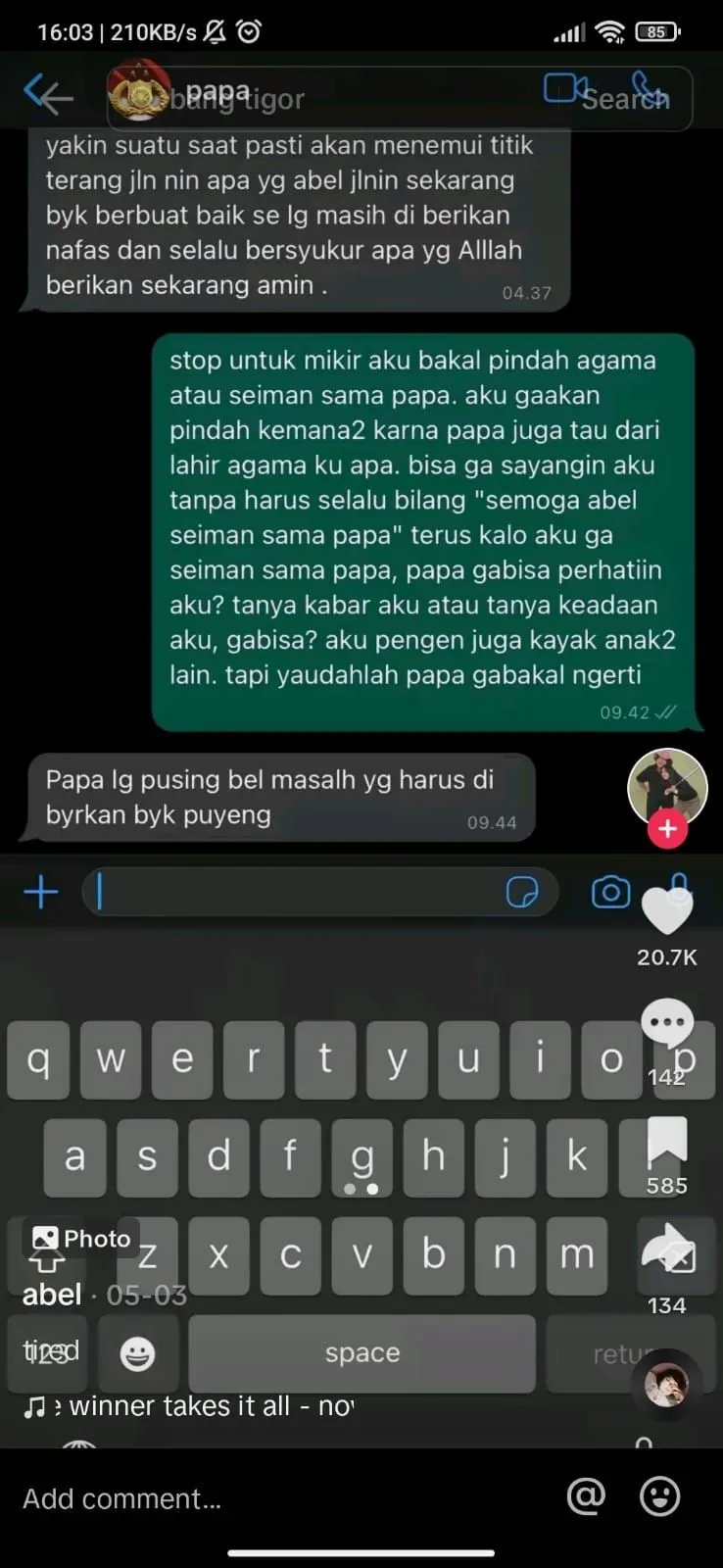Open the creator's profile picture
The image size is (723, 1568).
[x=667, y=787]
